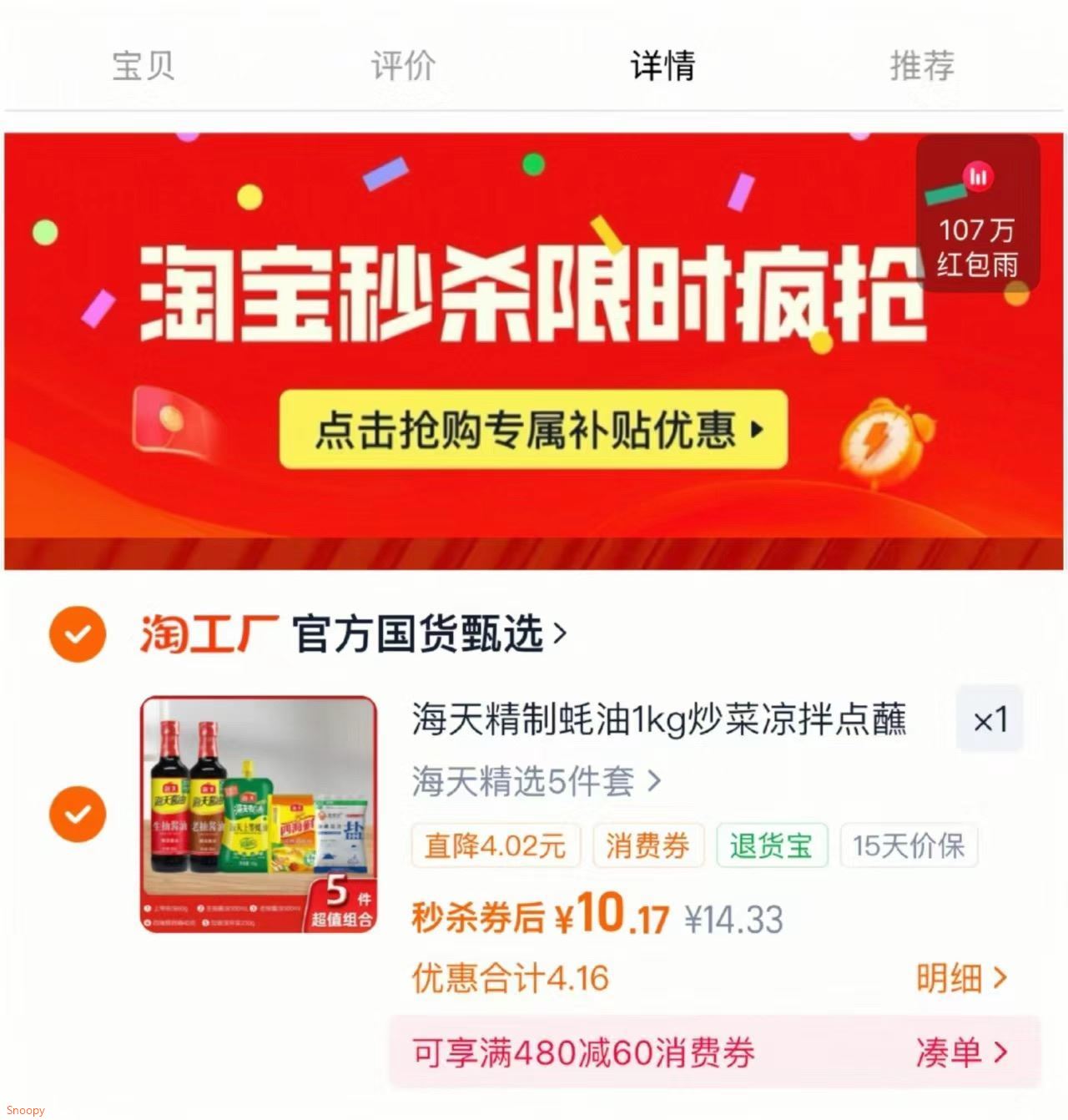Select the 详情 tab
The image size is (1068, 1120).
pos(662,65)
